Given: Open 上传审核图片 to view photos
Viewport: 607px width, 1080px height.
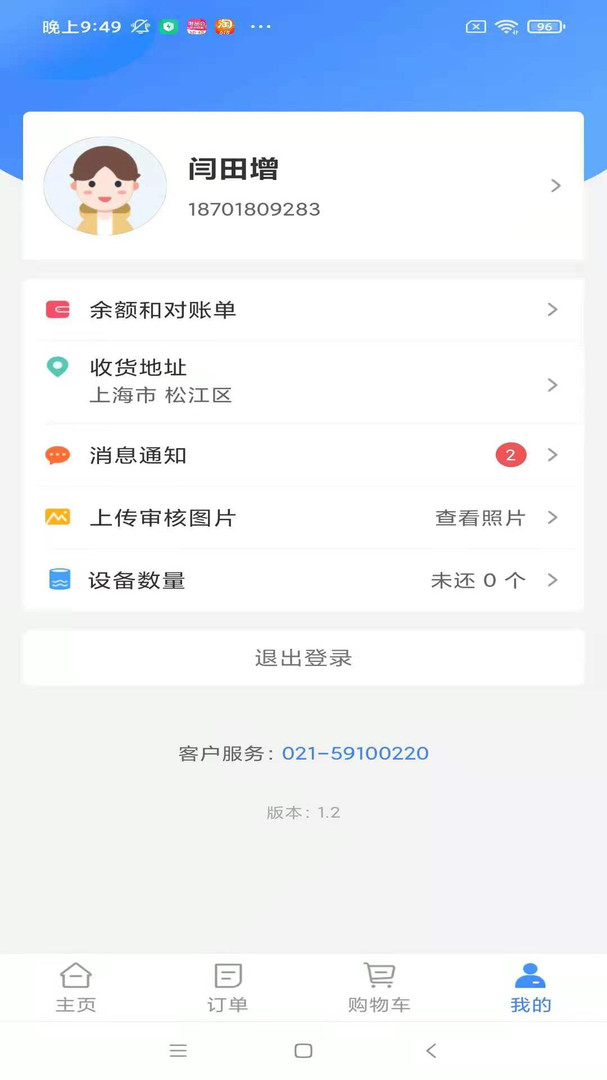Looking at the screenshot, I should [303, 518].
